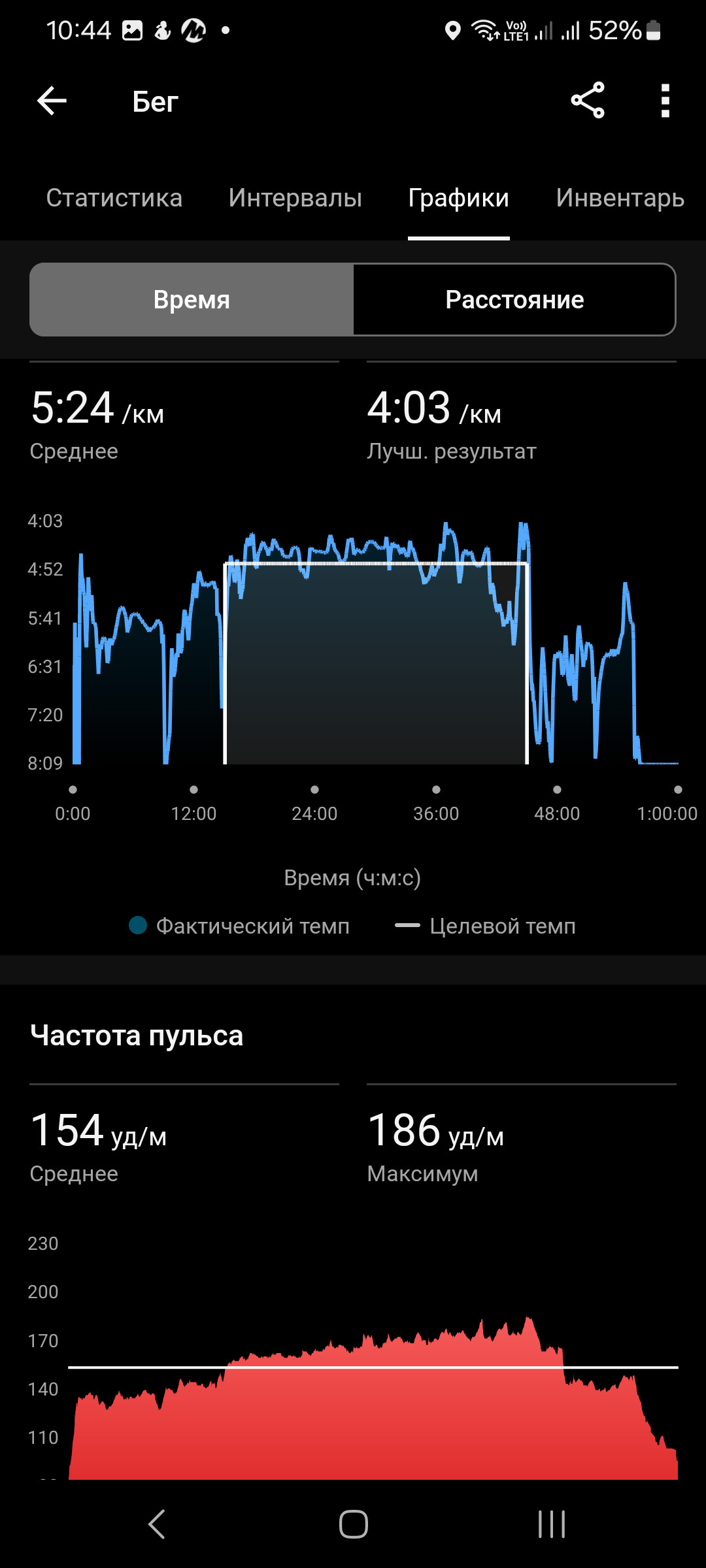Switch to the Инвентарь tab

[x=620, y=197]
